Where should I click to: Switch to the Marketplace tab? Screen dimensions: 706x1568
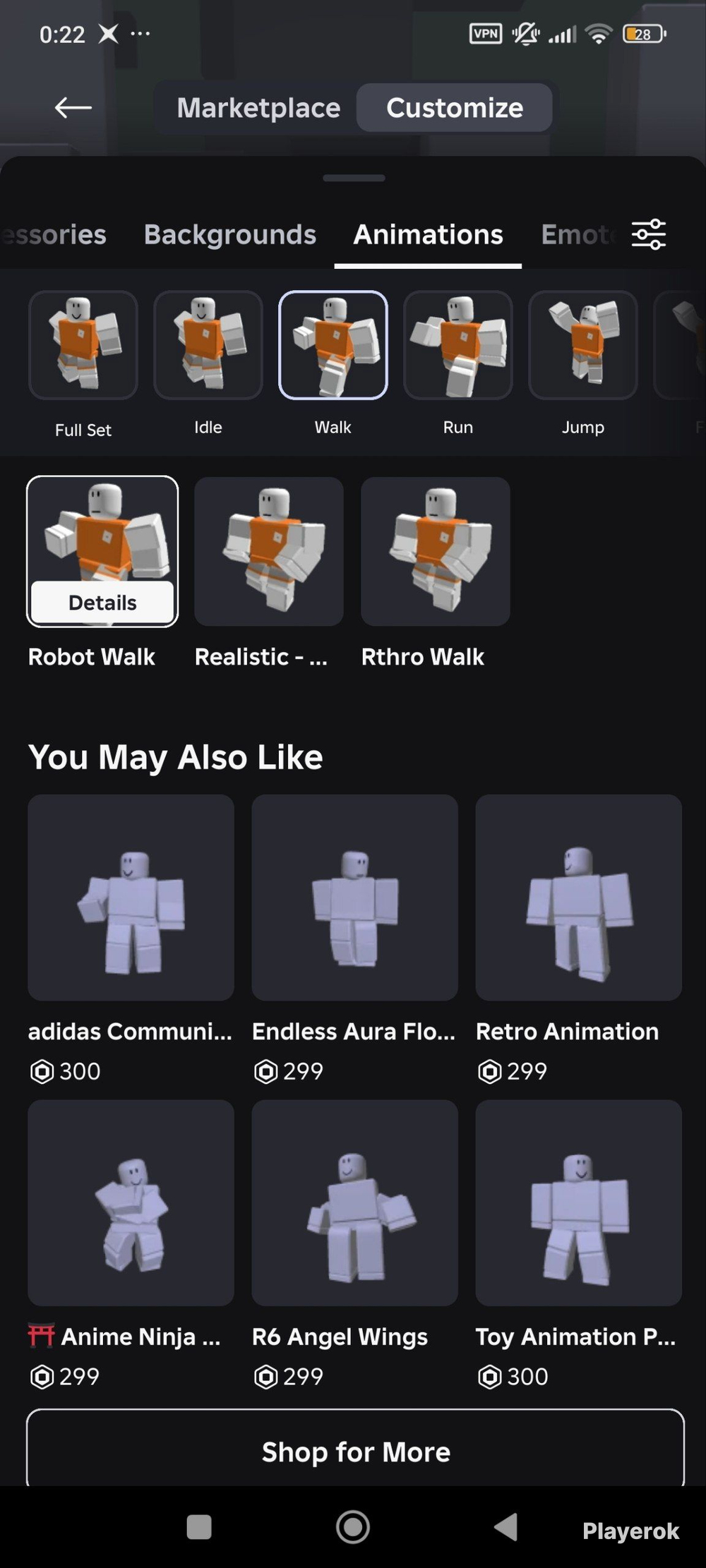(258, 107)
